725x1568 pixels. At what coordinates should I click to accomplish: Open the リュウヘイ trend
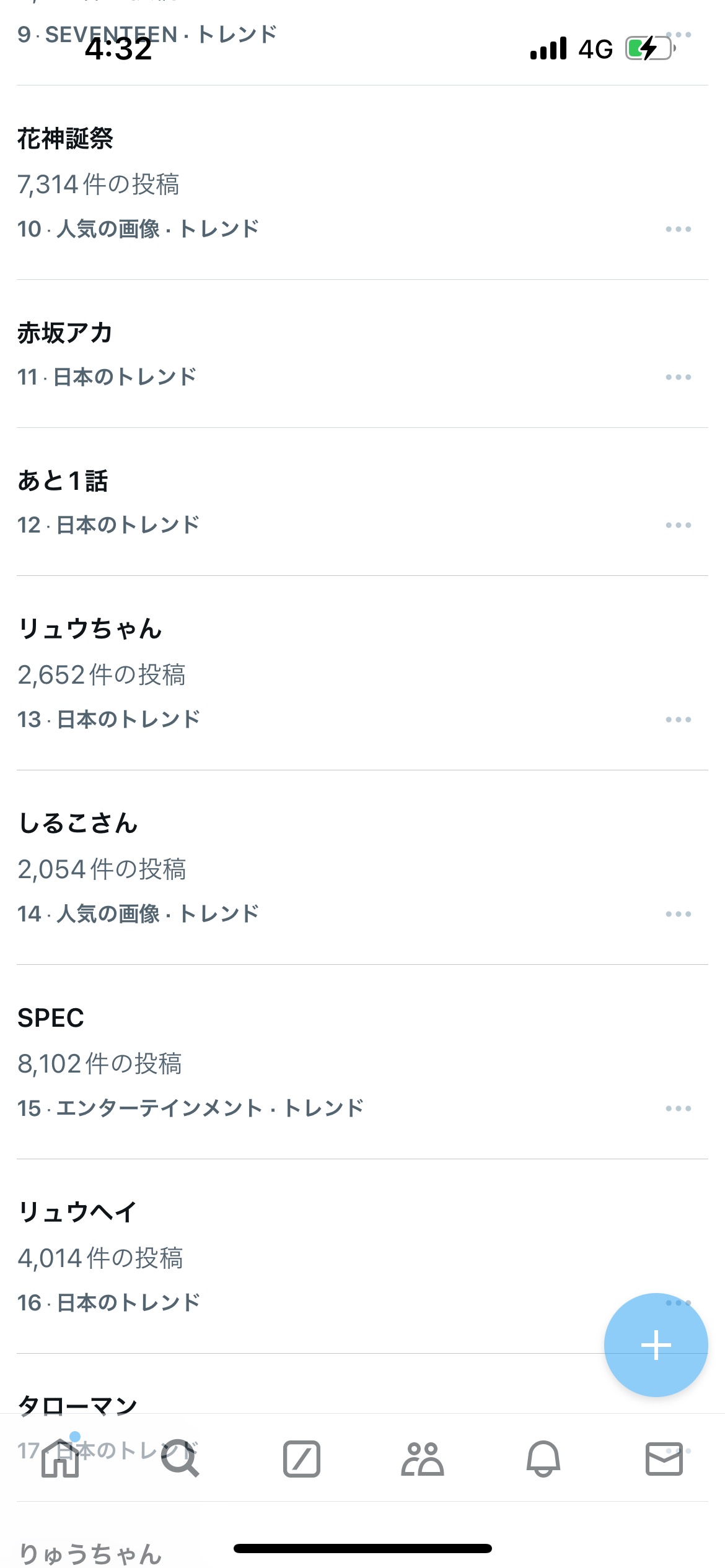[x=362, y=1257]
